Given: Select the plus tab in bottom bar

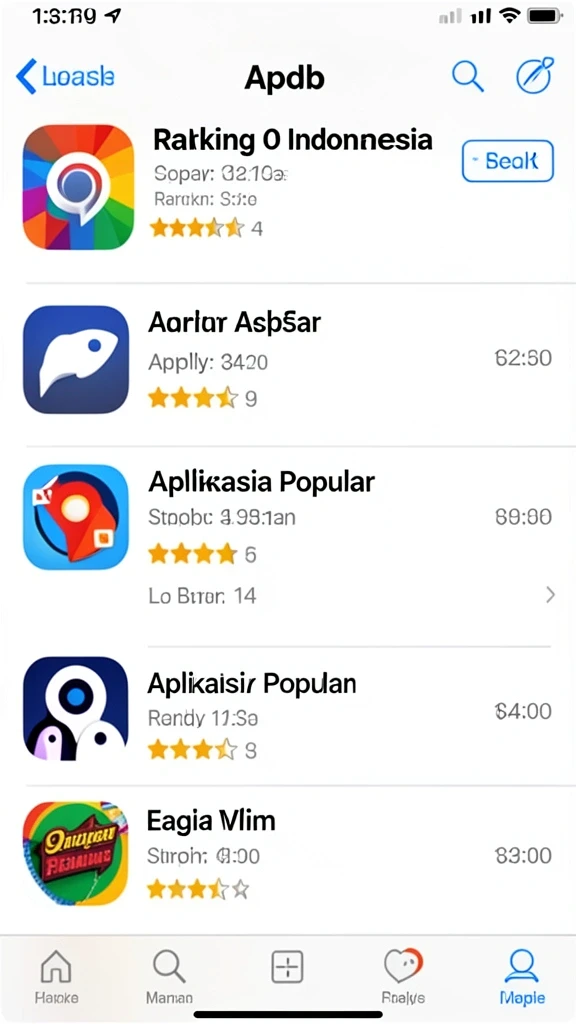Looking at the screenshot, I should 287,967.
